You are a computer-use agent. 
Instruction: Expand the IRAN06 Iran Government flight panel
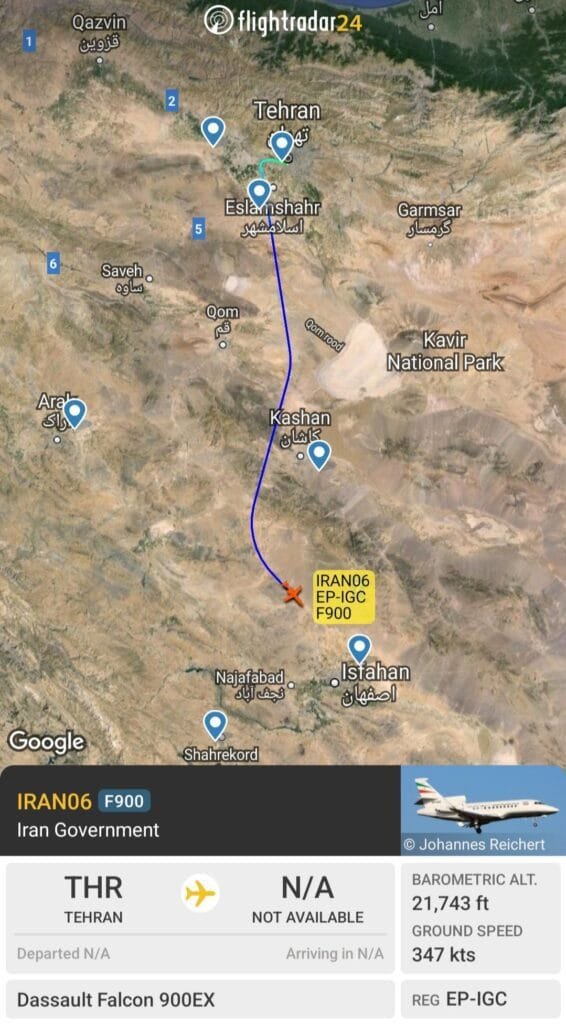click(x=200, y=810)
